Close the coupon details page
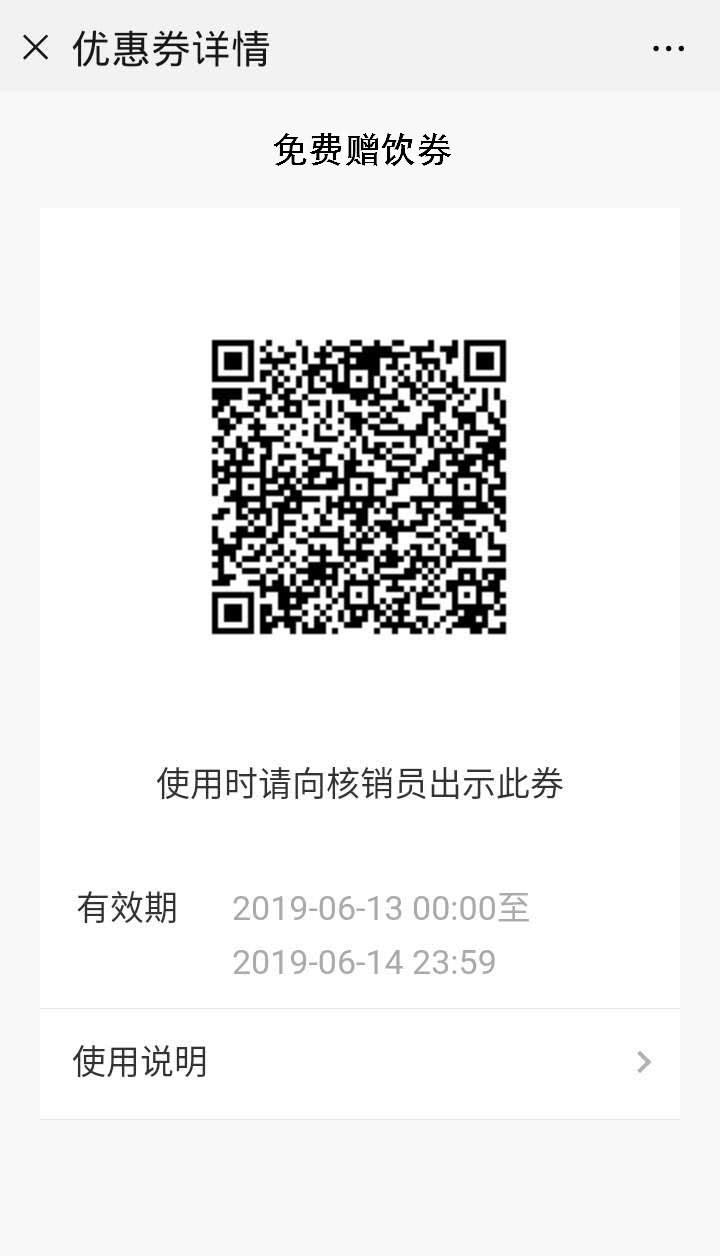 click(x=36, y=47)
